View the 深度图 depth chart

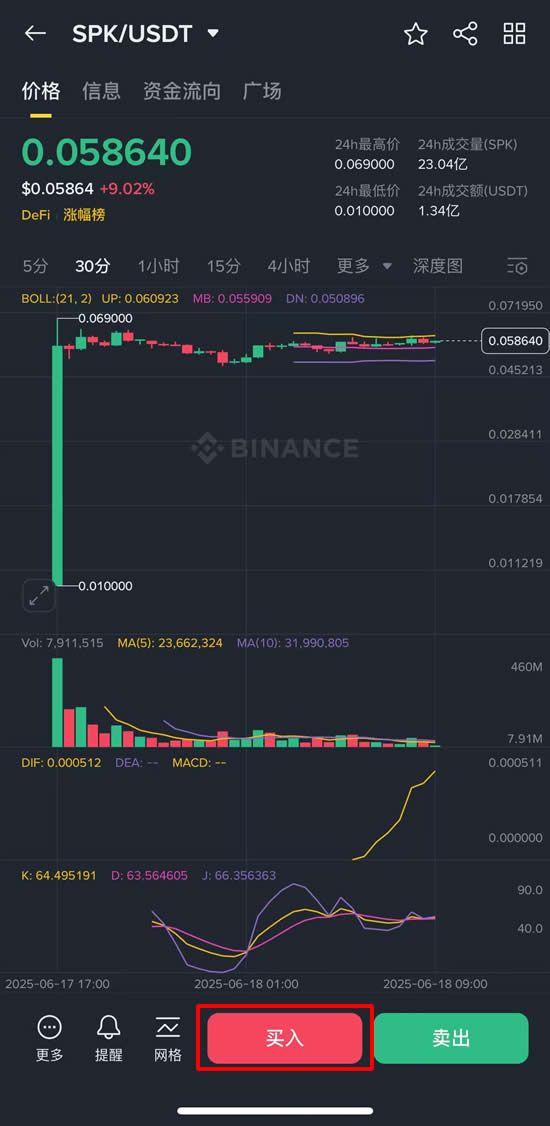pos(437,266)
